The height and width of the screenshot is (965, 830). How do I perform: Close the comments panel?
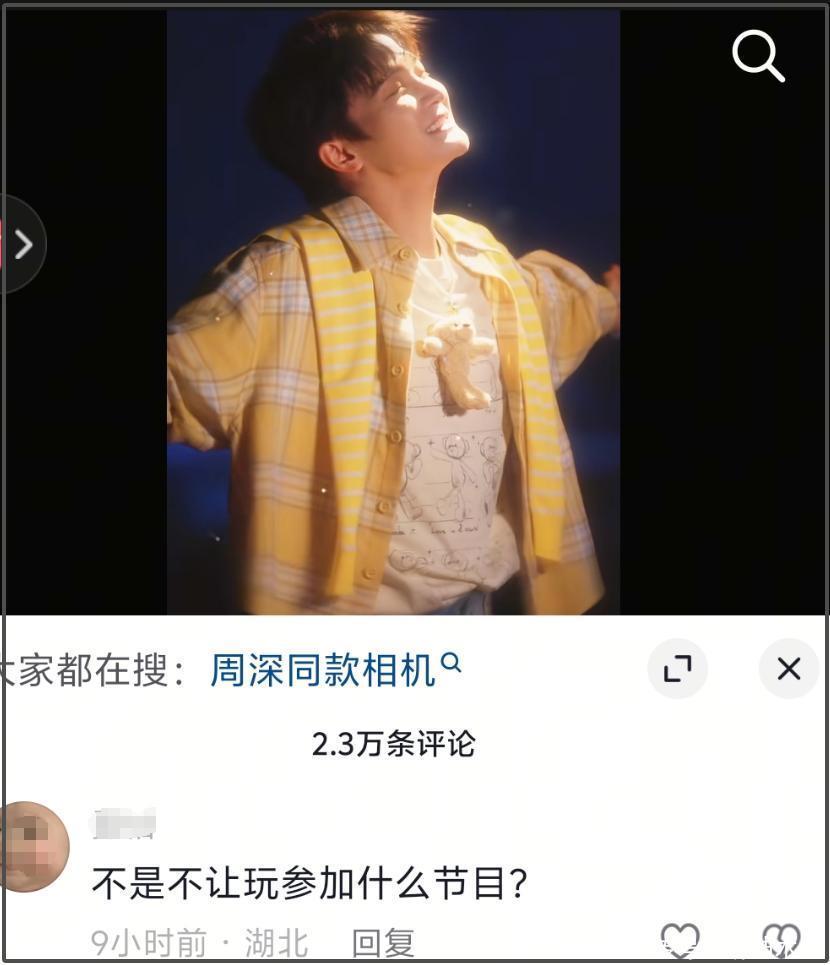789,668
